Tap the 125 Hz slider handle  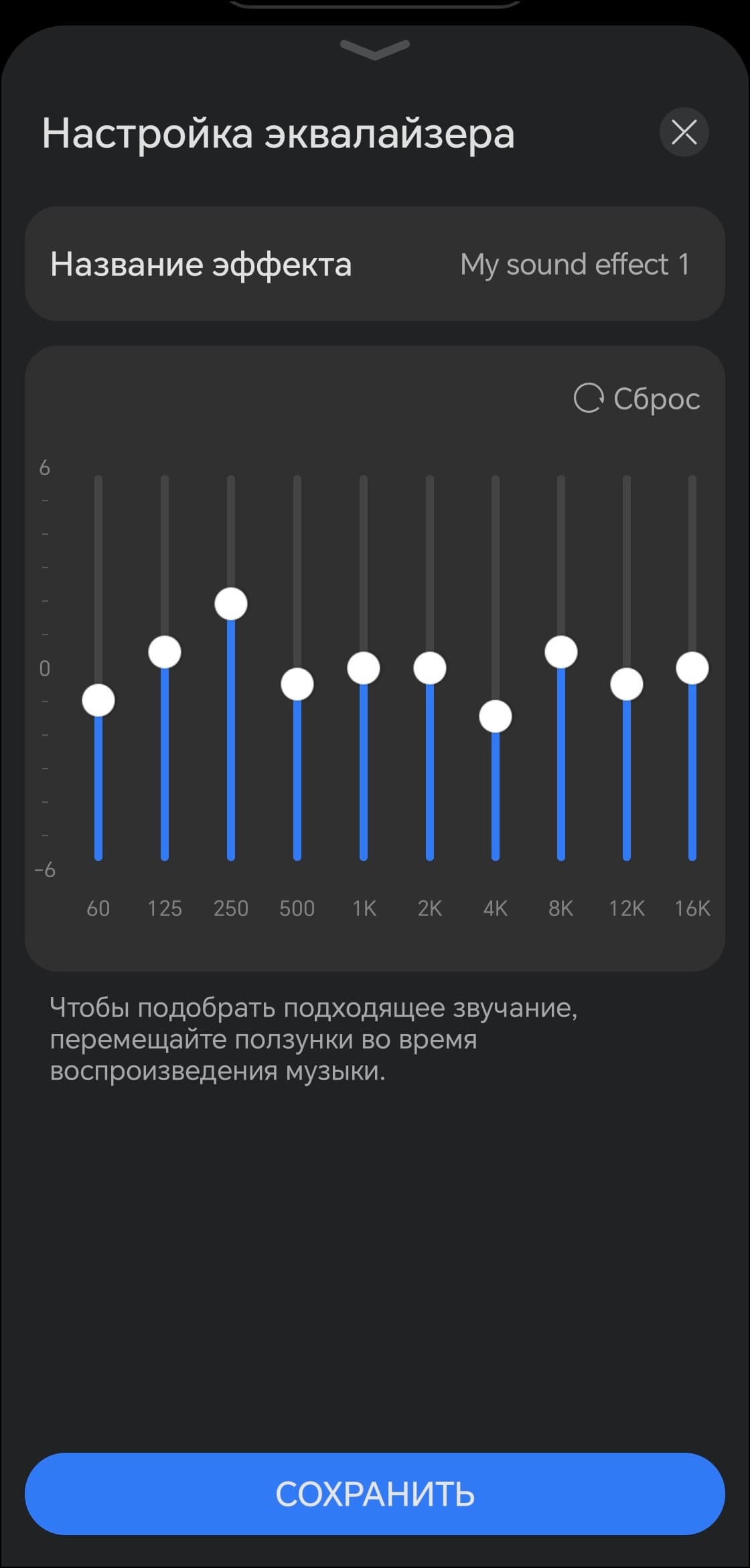tap(165, 652)
